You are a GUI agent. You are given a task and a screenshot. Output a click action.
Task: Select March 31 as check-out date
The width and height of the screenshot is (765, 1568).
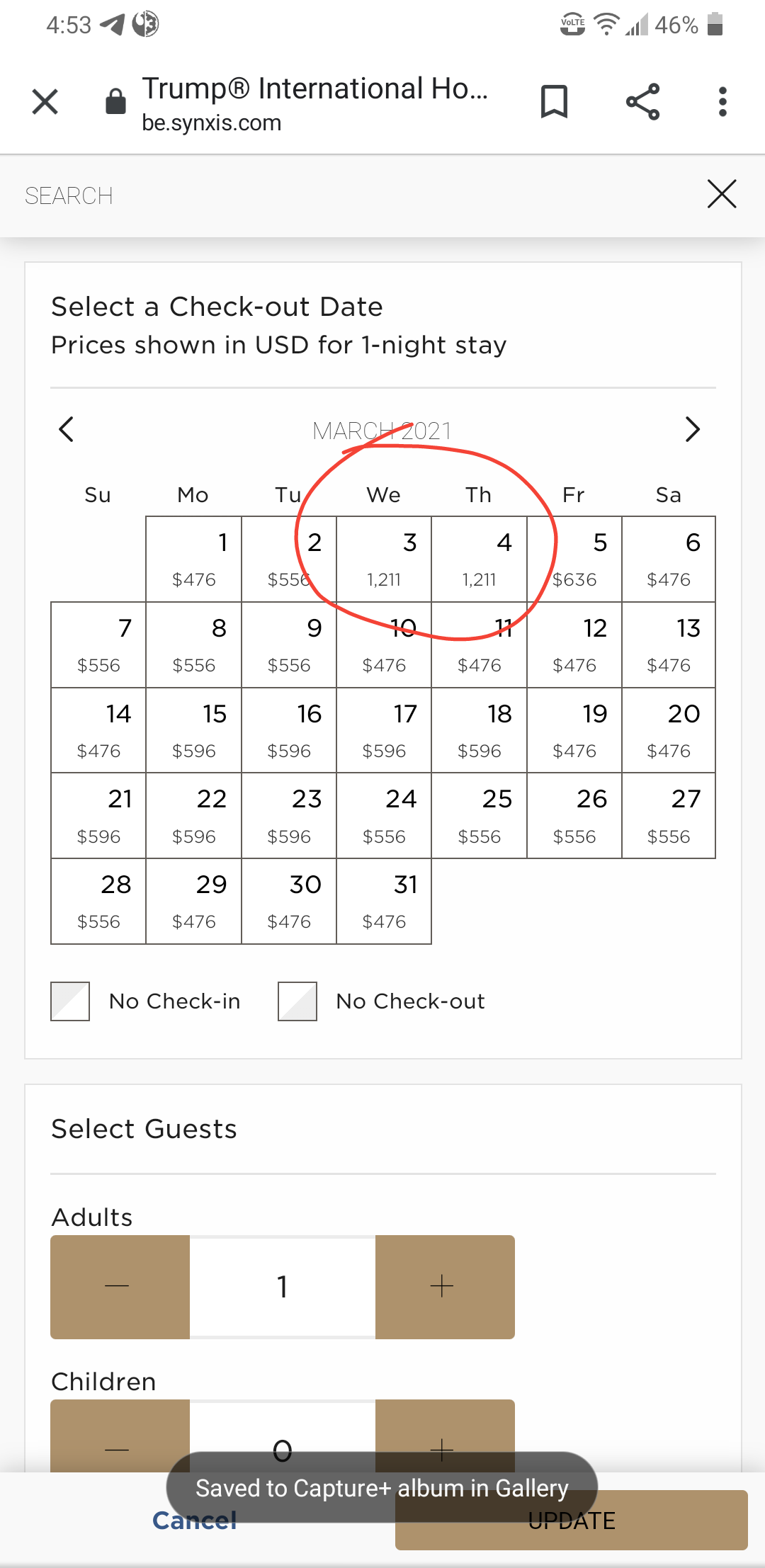pyautogui.click(x=384, y=902)
